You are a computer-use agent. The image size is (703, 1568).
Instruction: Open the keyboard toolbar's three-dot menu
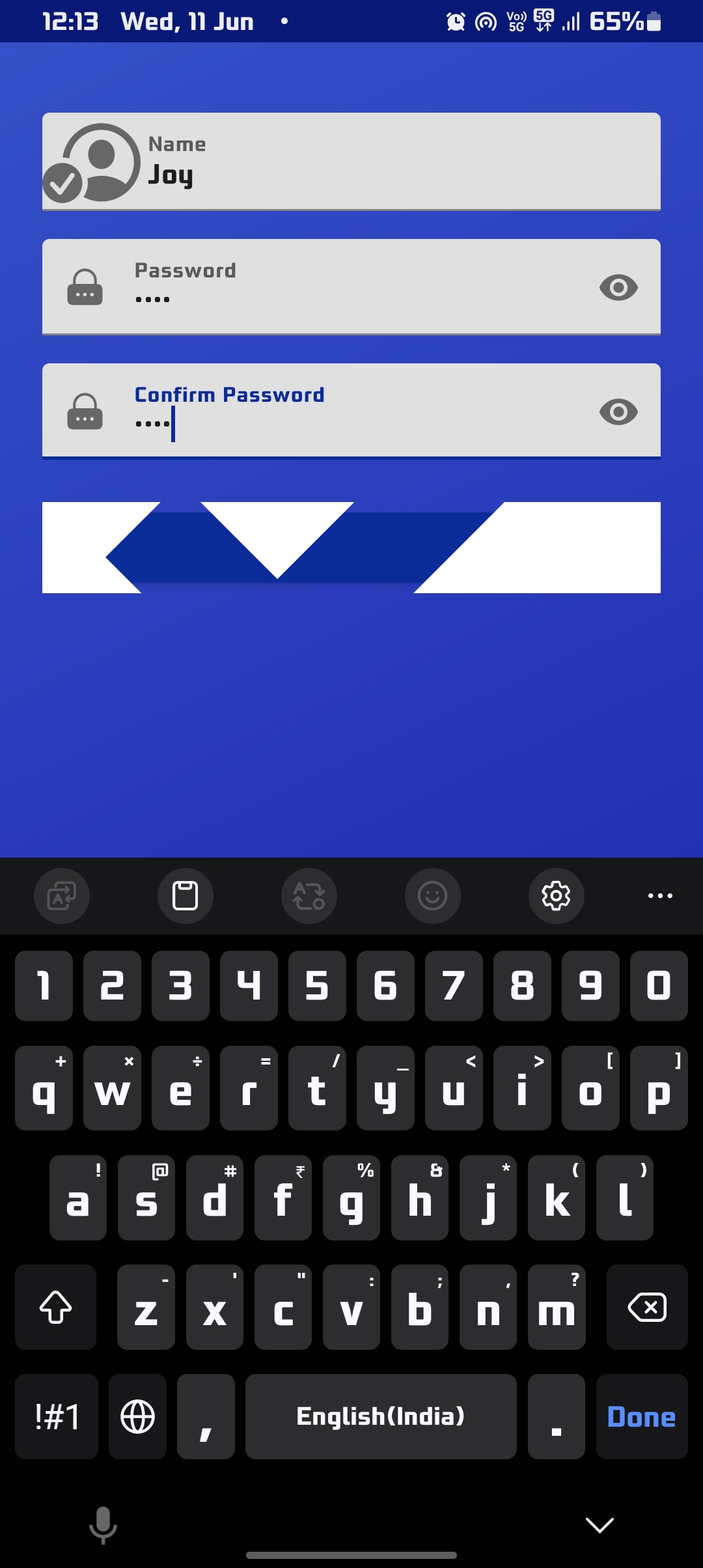pos(660,896)
